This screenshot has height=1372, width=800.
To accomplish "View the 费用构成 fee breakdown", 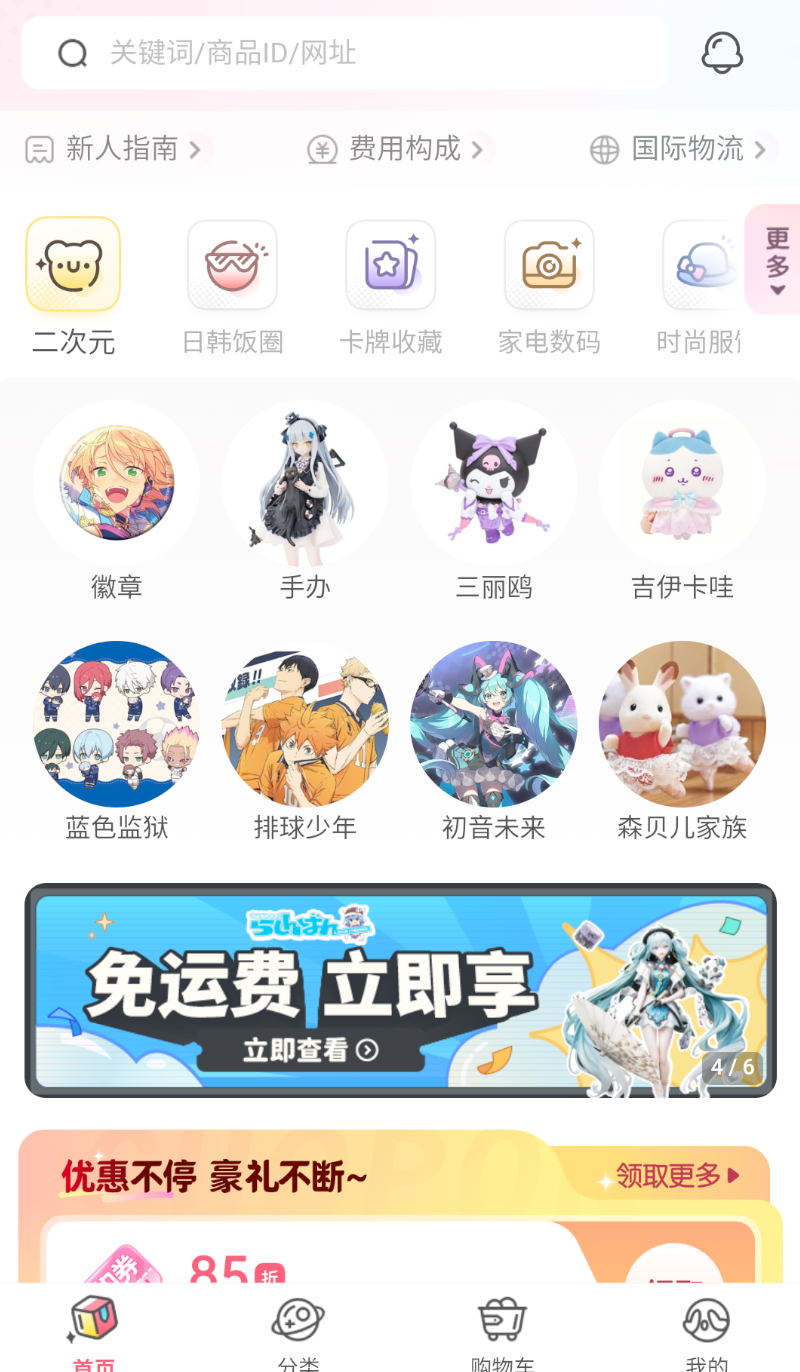I will coord(396,150).
